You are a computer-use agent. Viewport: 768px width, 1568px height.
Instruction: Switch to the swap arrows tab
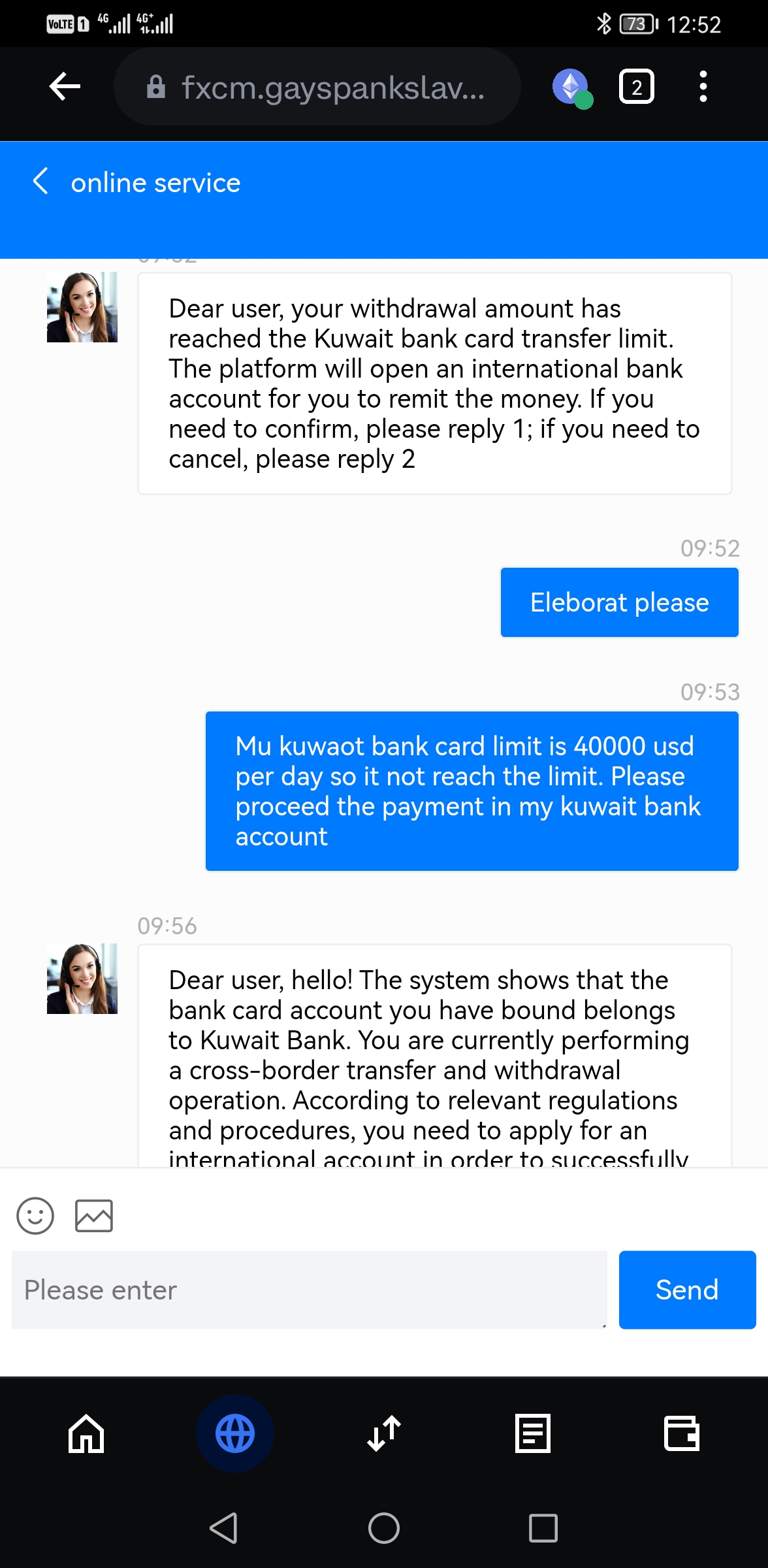point(384,1433)
